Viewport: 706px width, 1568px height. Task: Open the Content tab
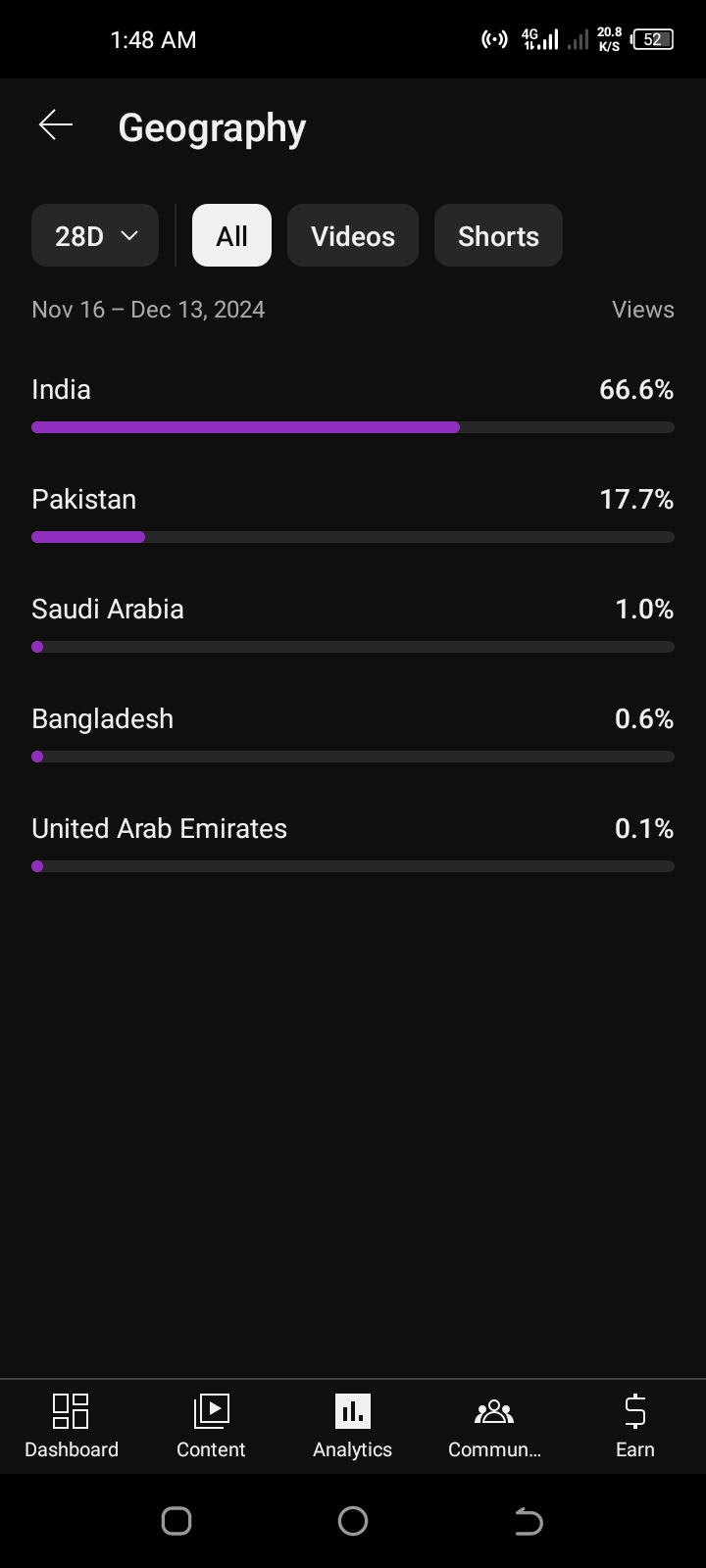pyautogui.click(x=211, y=1427)
